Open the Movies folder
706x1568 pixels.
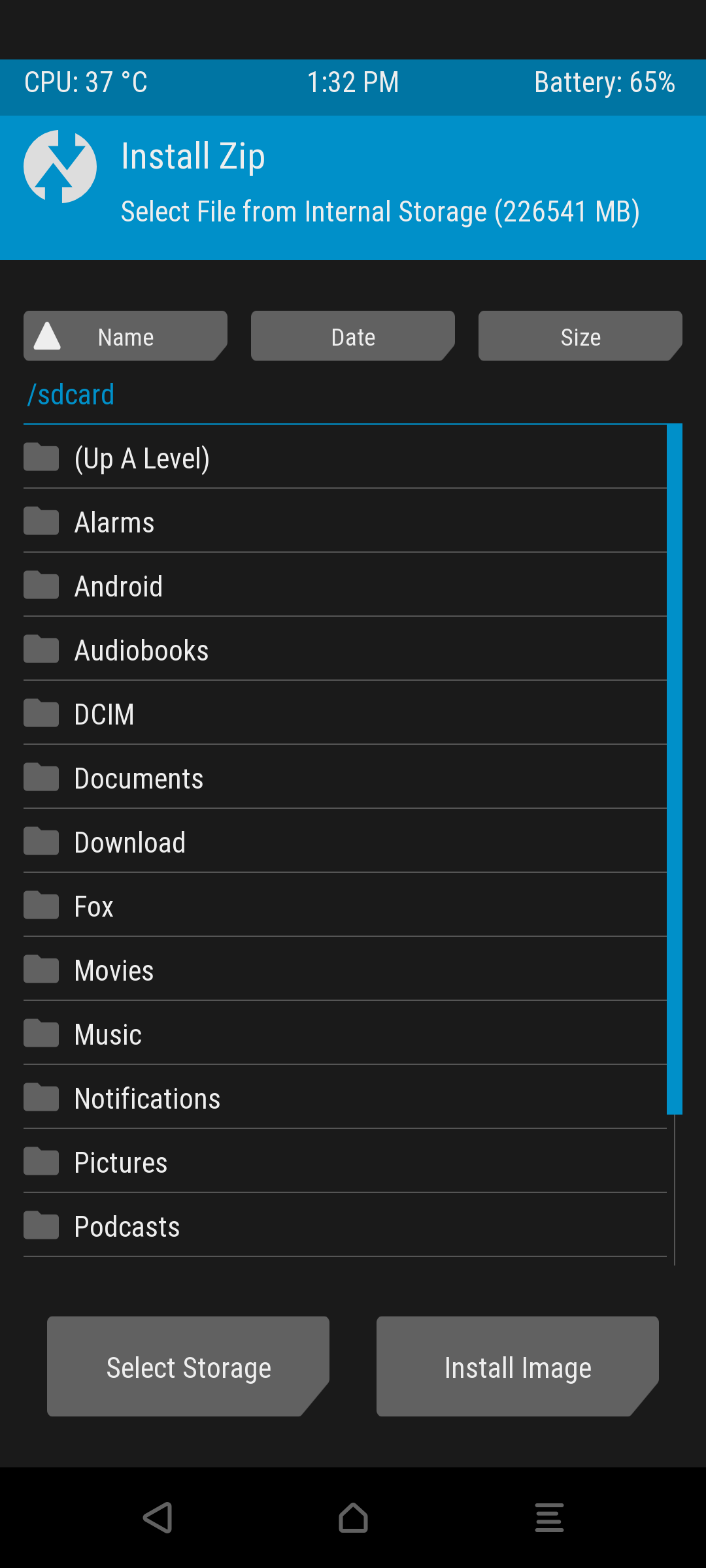click(x=345, y=970)
